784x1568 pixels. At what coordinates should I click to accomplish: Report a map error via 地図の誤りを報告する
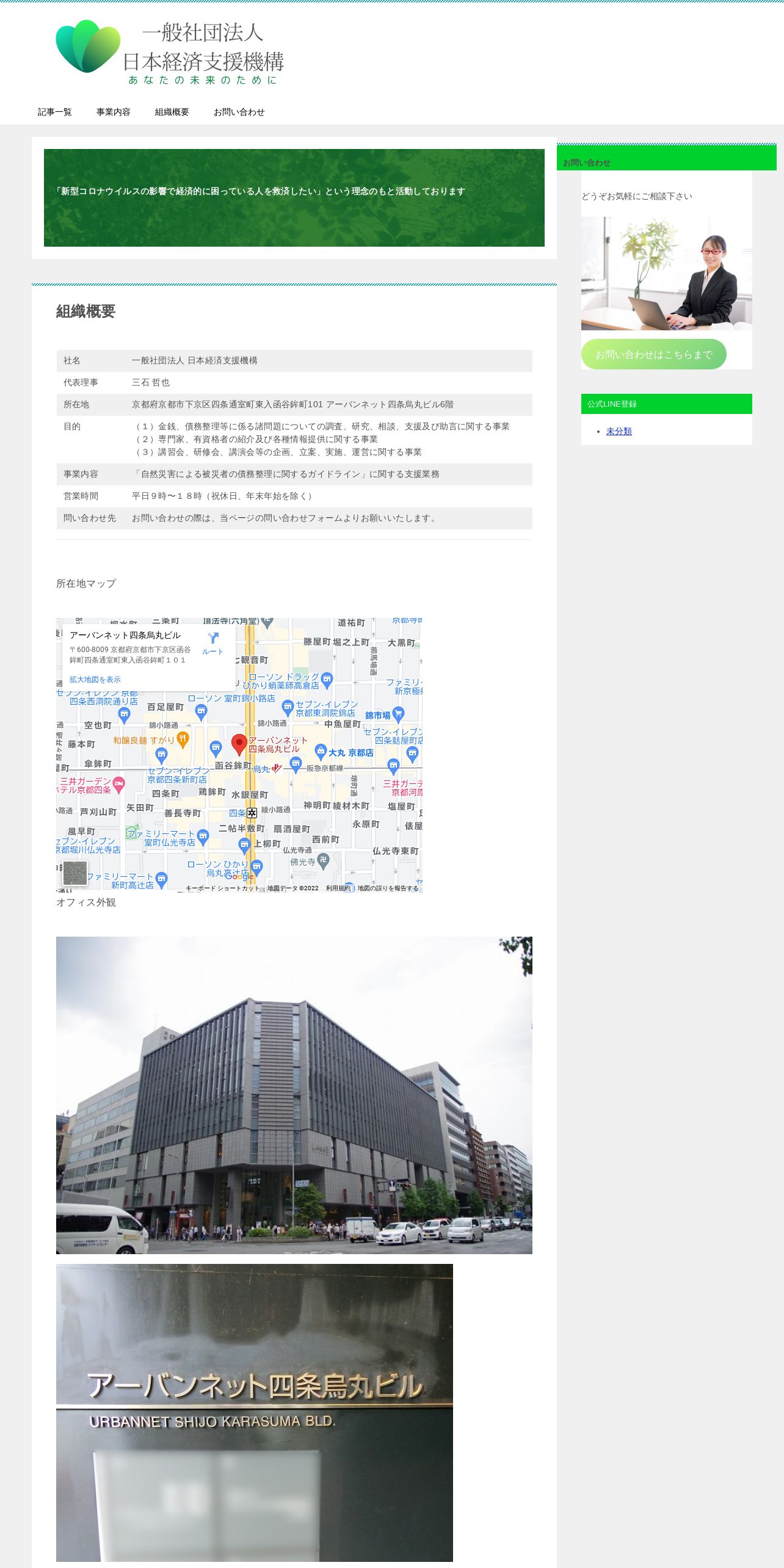388,888
